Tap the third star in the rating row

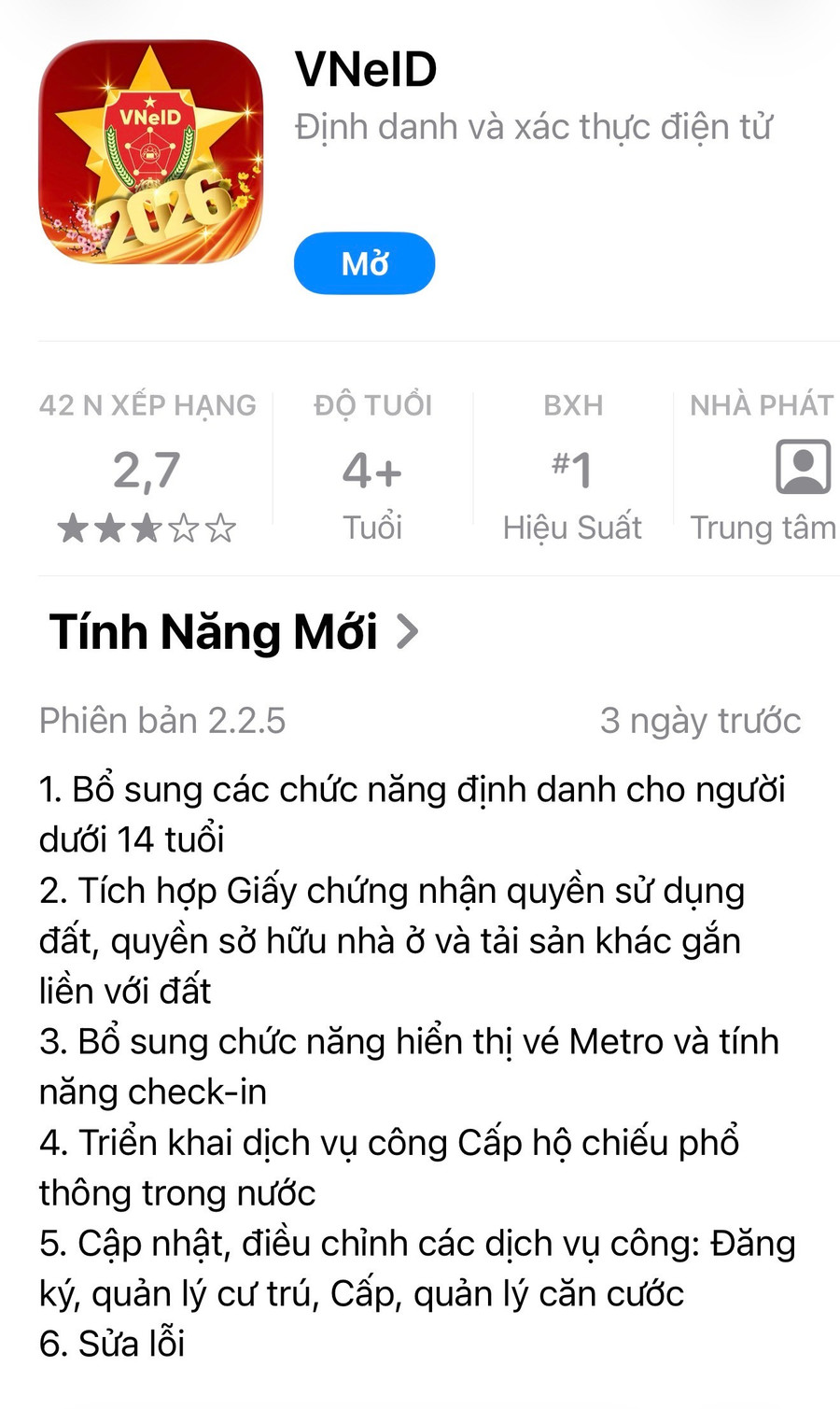[x=147, y=528]
